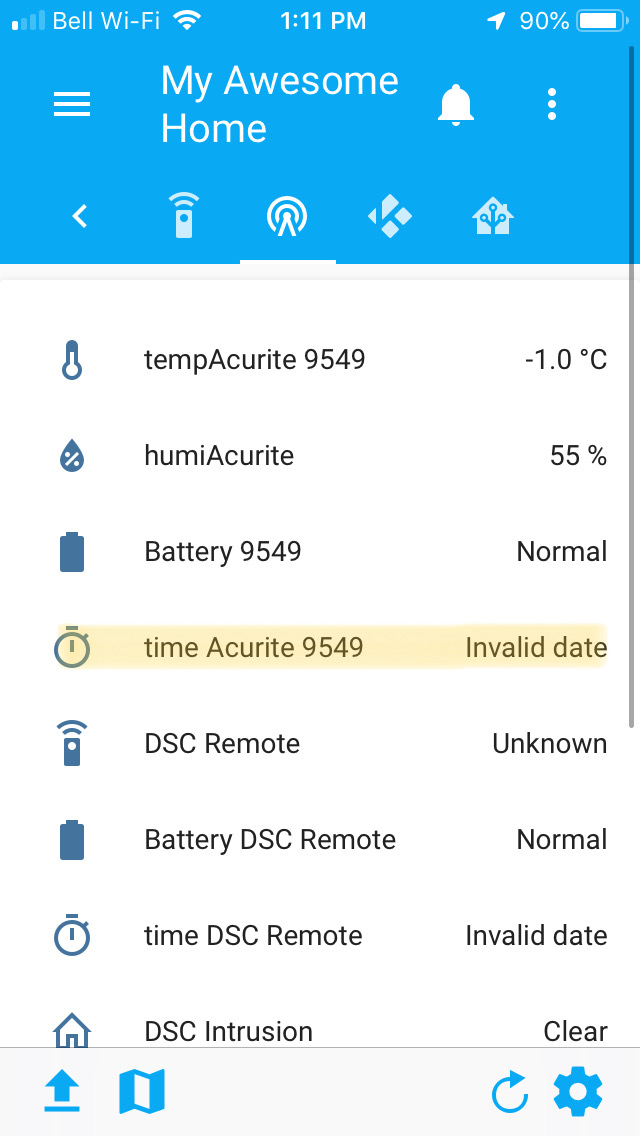Tap the upload arrow in bottom bar
This screenshot has height=1136, width=640.
(62, 1090)
